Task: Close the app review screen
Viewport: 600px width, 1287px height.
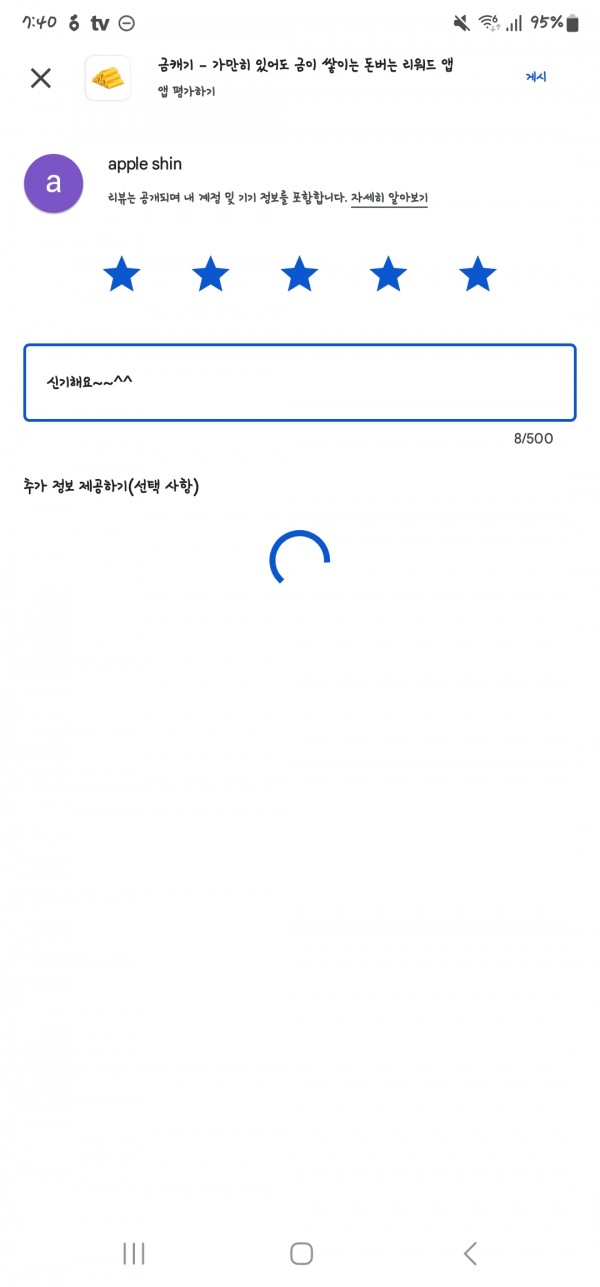Action: pyautogui.click(x=41, y=78)
